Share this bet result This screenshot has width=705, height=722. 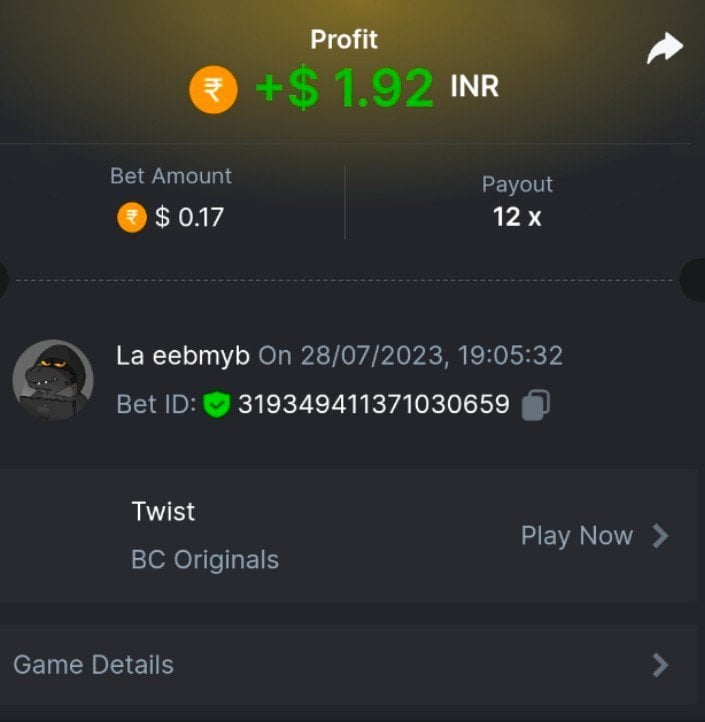point(664,49)
